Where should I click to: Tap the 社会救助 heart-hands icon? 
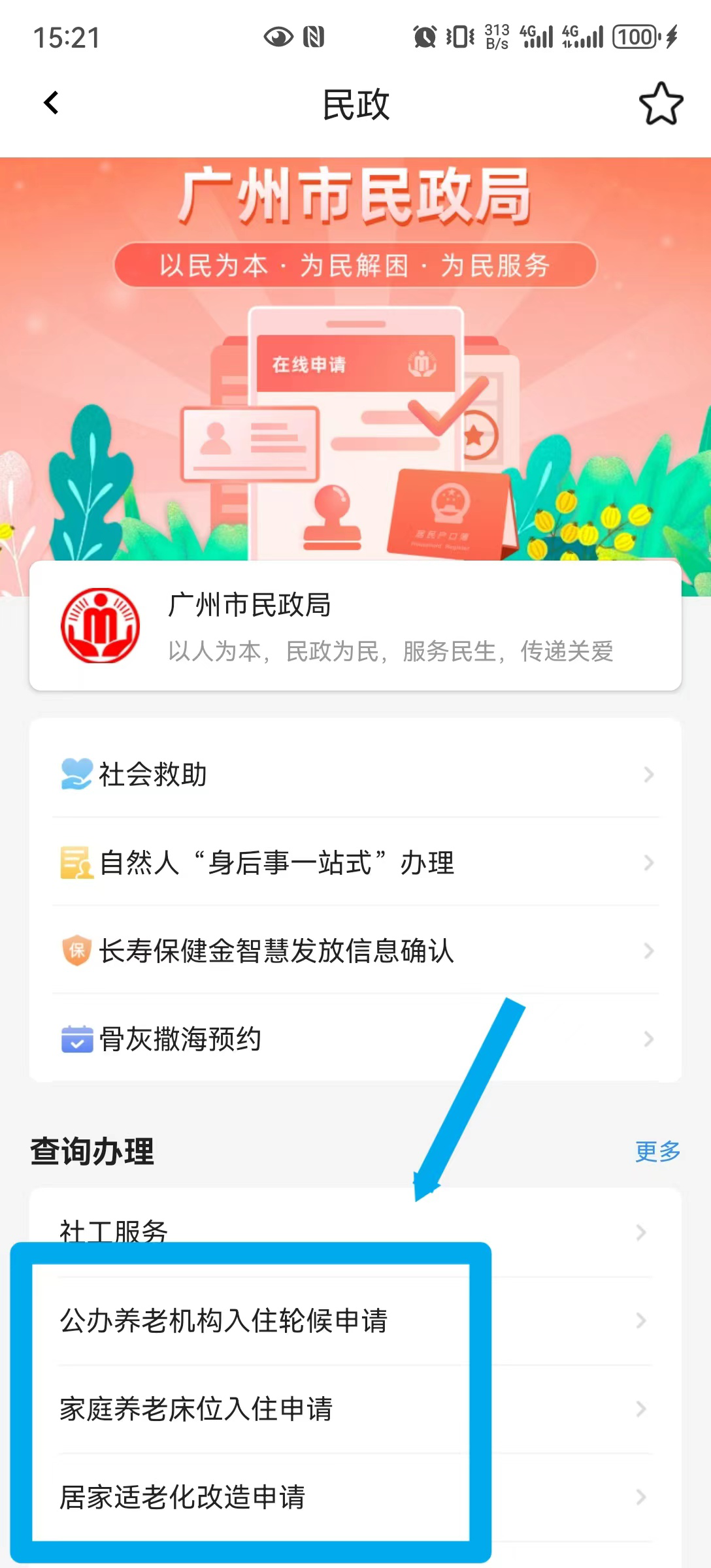75,775
